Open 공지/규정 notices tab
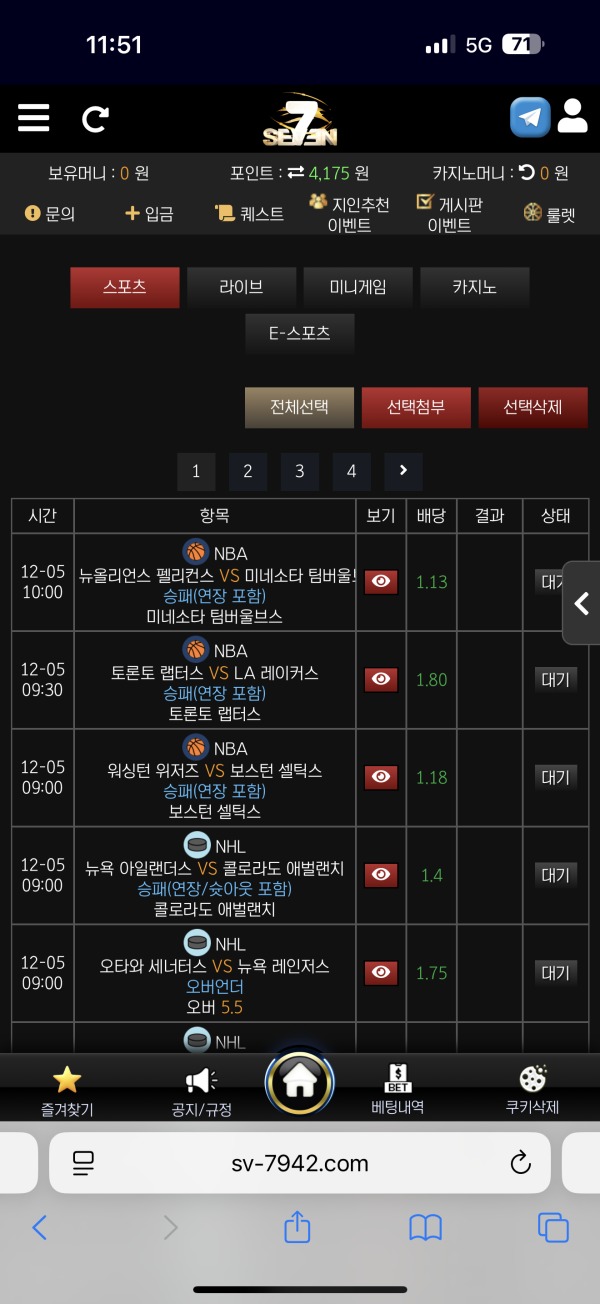Screen dimensions: 600x1304 pyautogui.click(x=201, y=1092)
